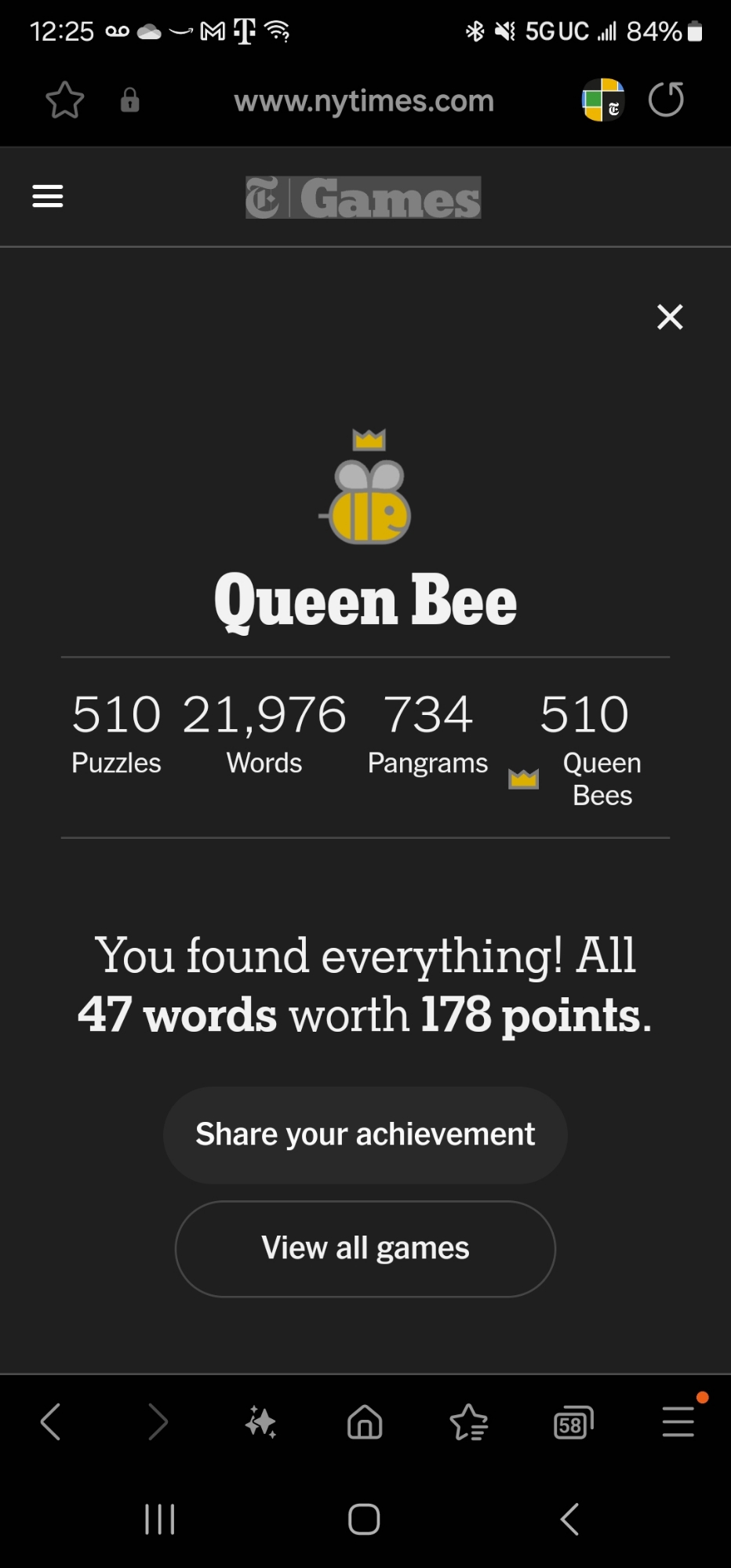
Task: View the 58 open tabs
Action: [x=573, y=1423]
